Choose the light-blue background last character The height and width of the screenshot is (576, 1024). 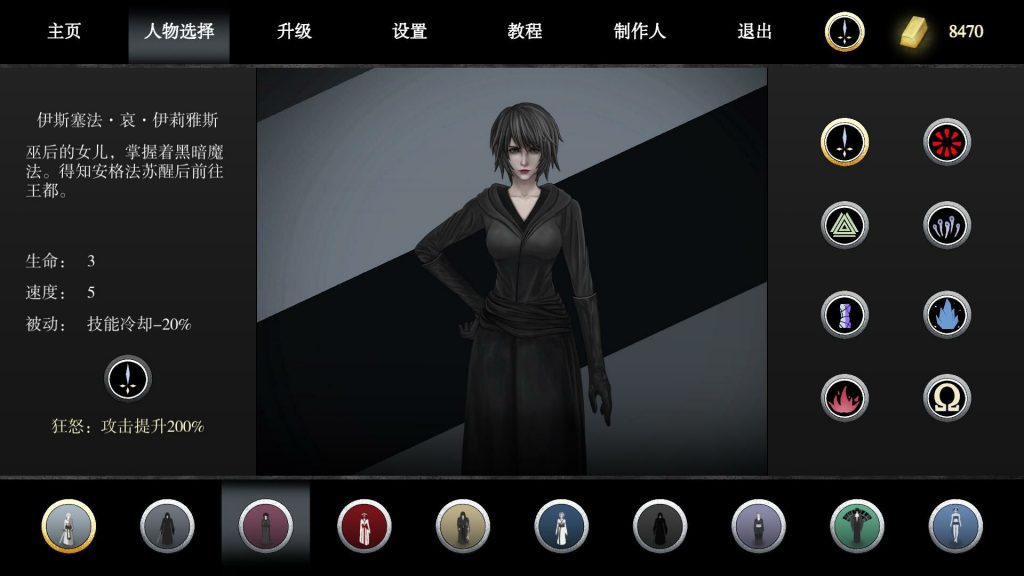pyautogui.click(x=955, y=526)
